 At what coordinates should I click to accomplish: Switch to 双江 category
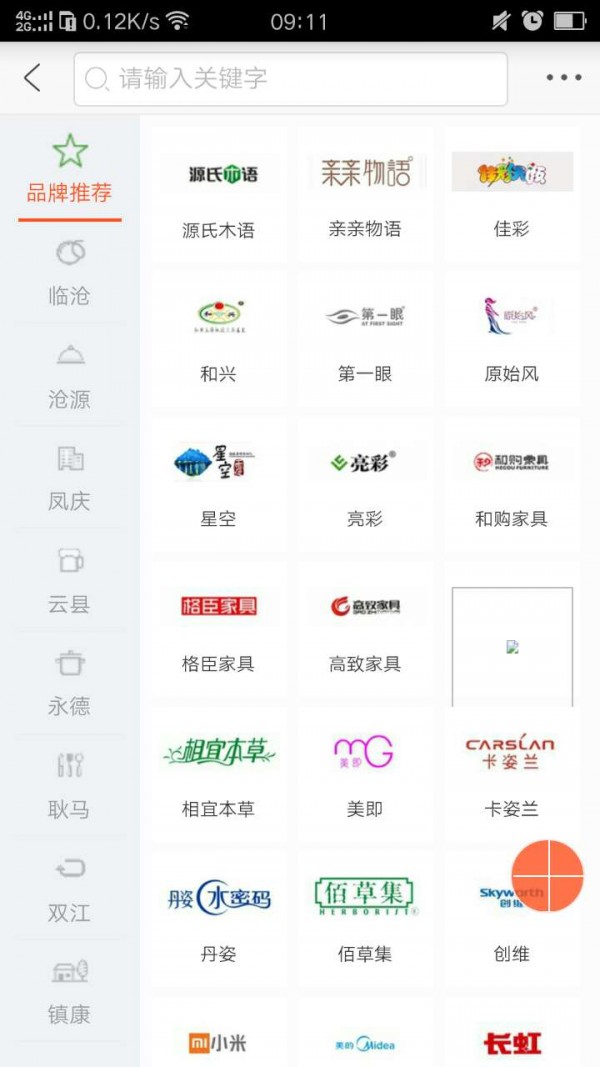69,890
